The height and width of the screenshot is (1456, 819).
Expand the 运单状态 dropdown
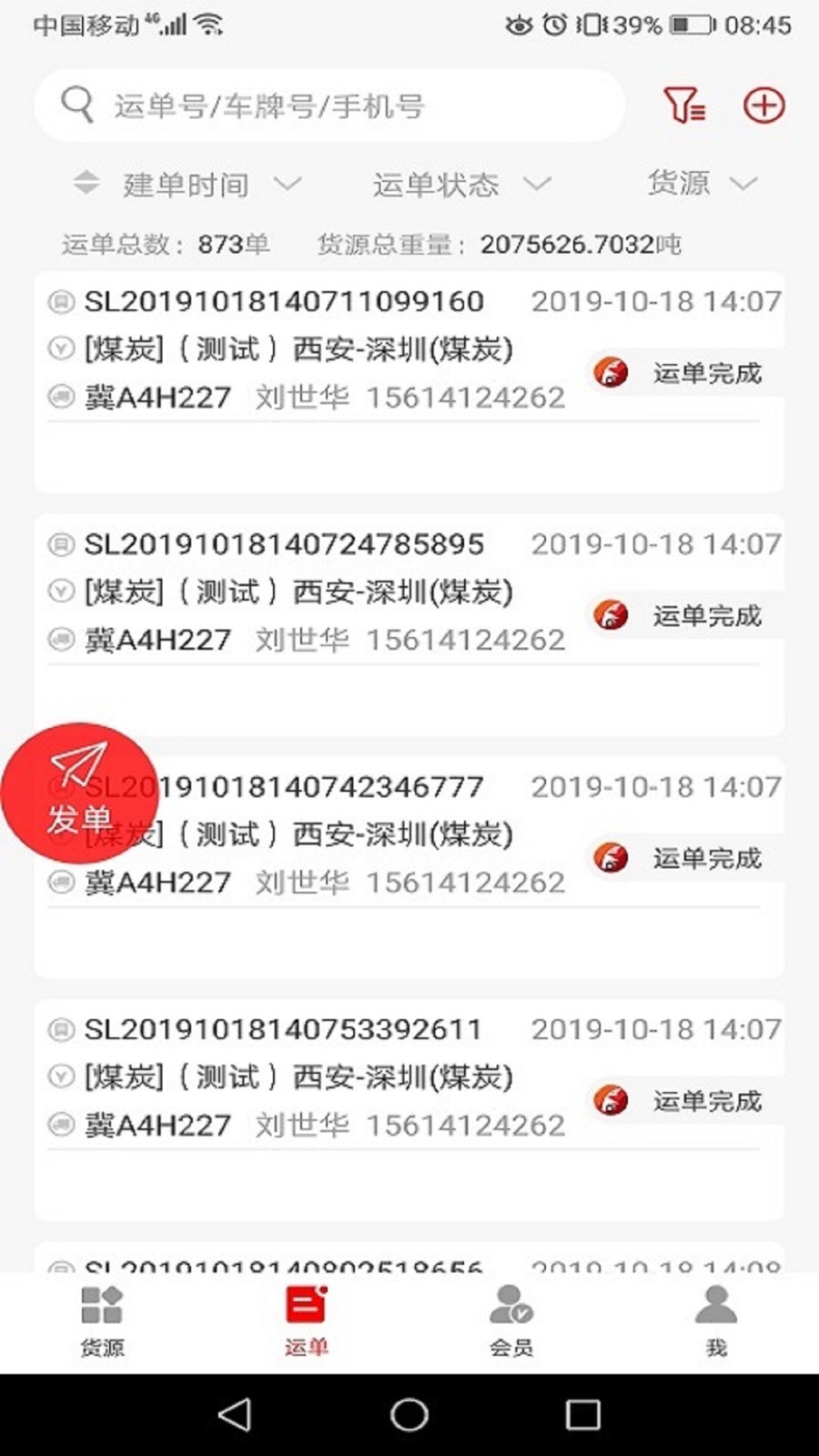pyautogui.click(x=461, y=185)
